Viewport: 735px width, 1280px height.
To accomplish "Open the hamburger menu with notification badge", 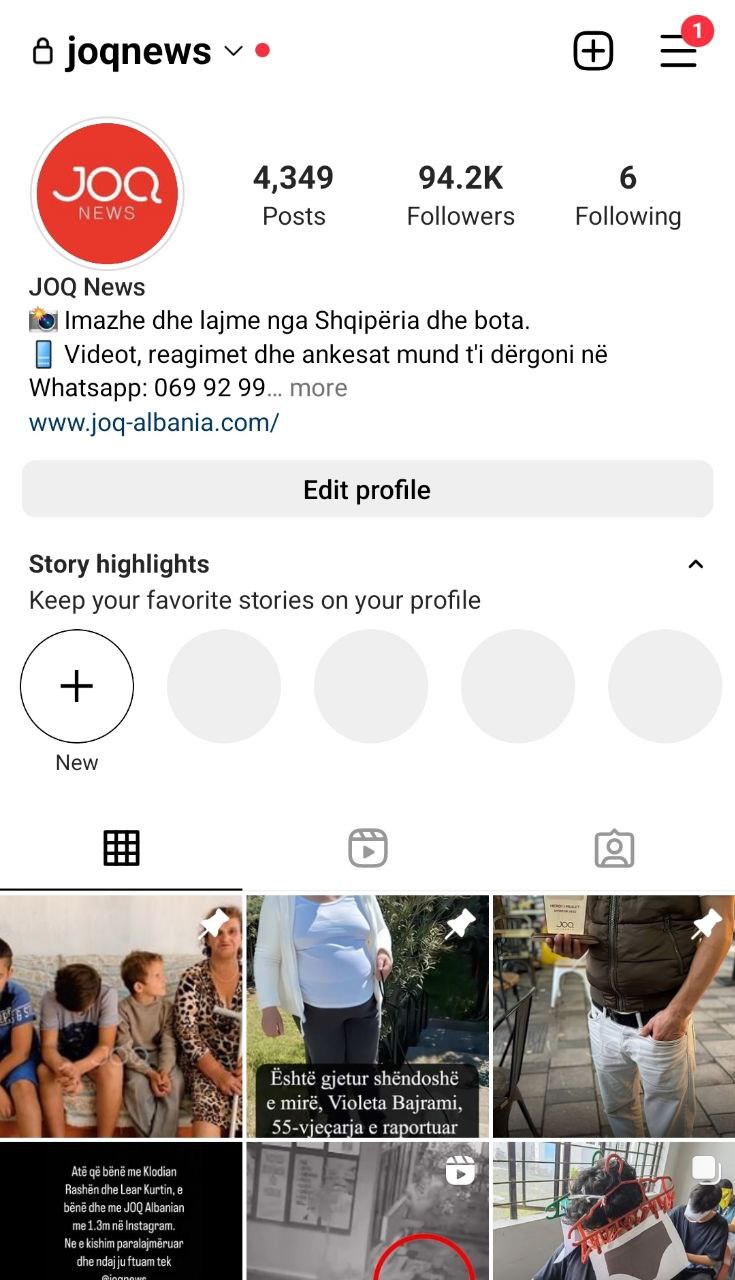I will click(680, 49).
